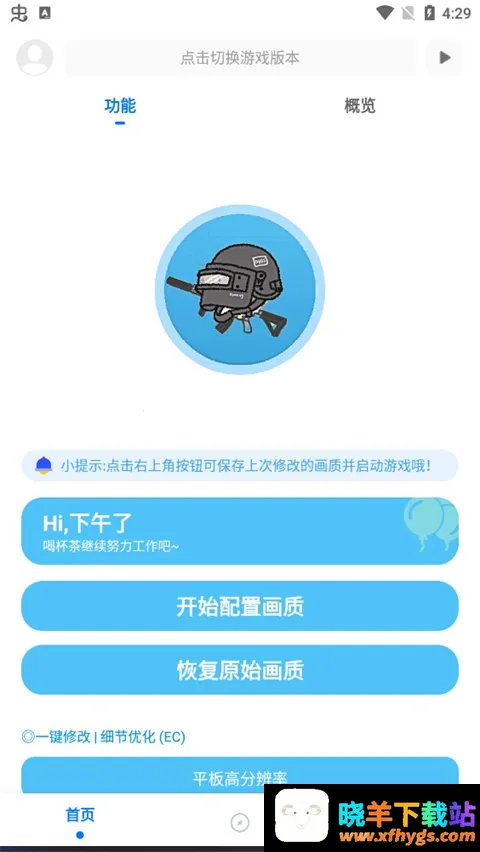Screen dimensions: 480x852
Task: Launch the game with the play button
Action: coord(445,58)
